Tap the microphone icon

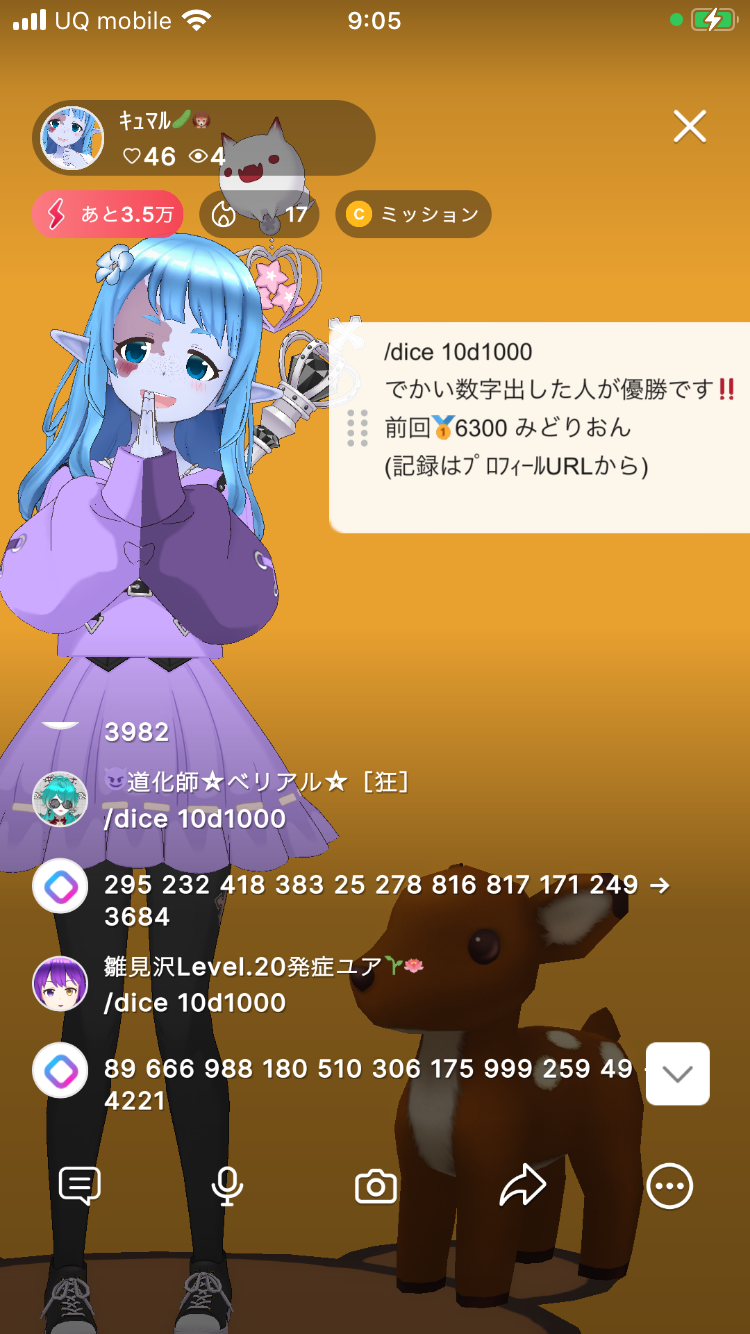[x=227, y=1186]
